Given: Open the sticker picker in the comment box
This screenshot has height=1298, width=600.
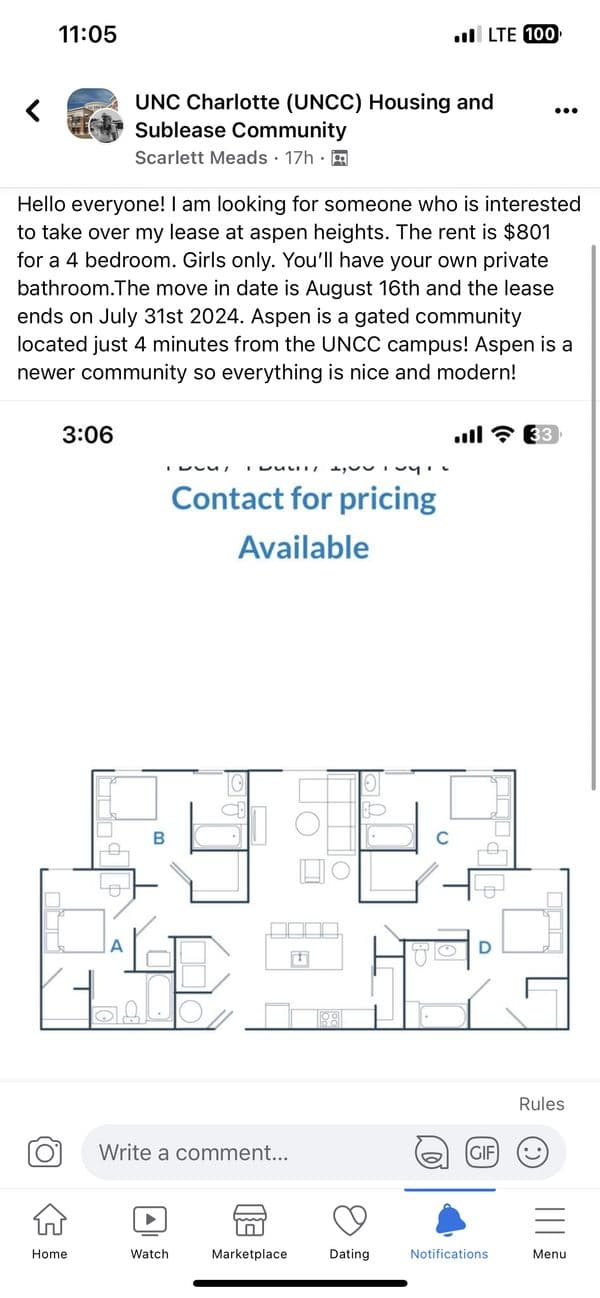Looking at the screenshot, I should (431, 1152).
